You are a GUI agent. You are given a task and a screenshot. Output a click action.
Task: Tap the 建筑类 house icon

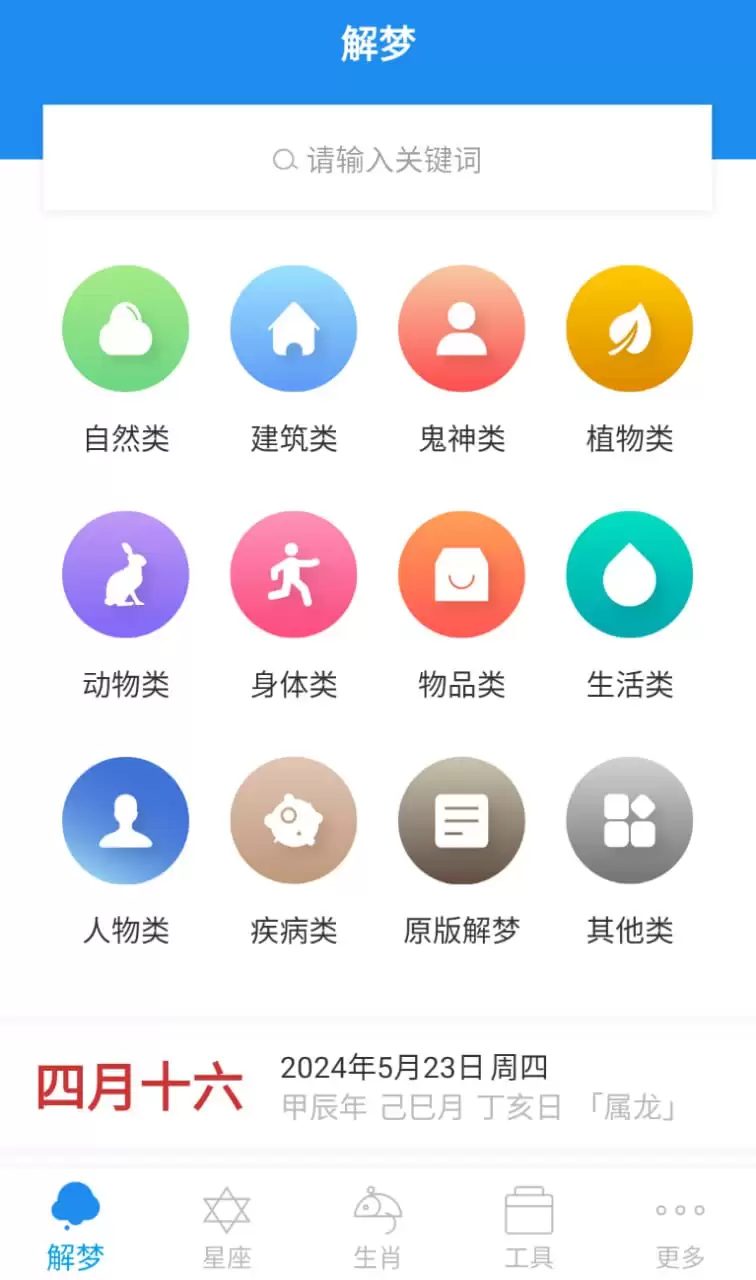coord(293,328)
